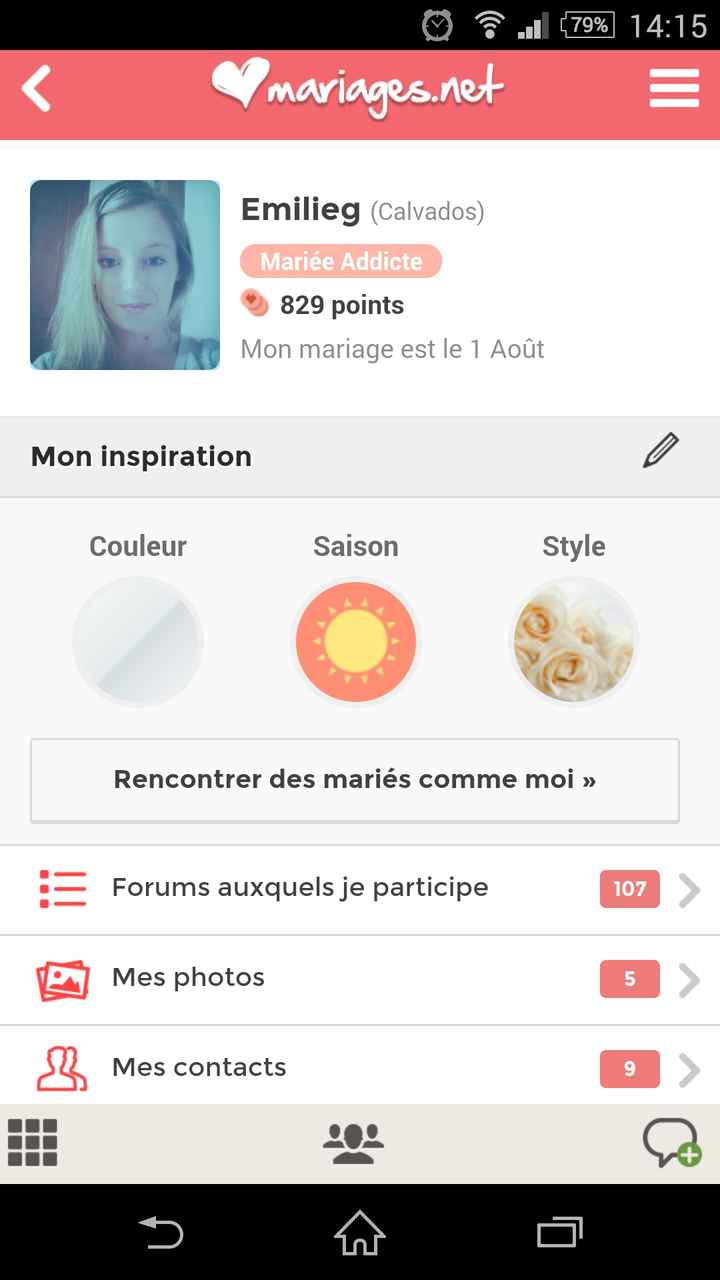This screenshot has height=1280, width=720.
Task: Tap the Mariée Addicte badge
Action: pyautogui.click(x=341, y=261)
